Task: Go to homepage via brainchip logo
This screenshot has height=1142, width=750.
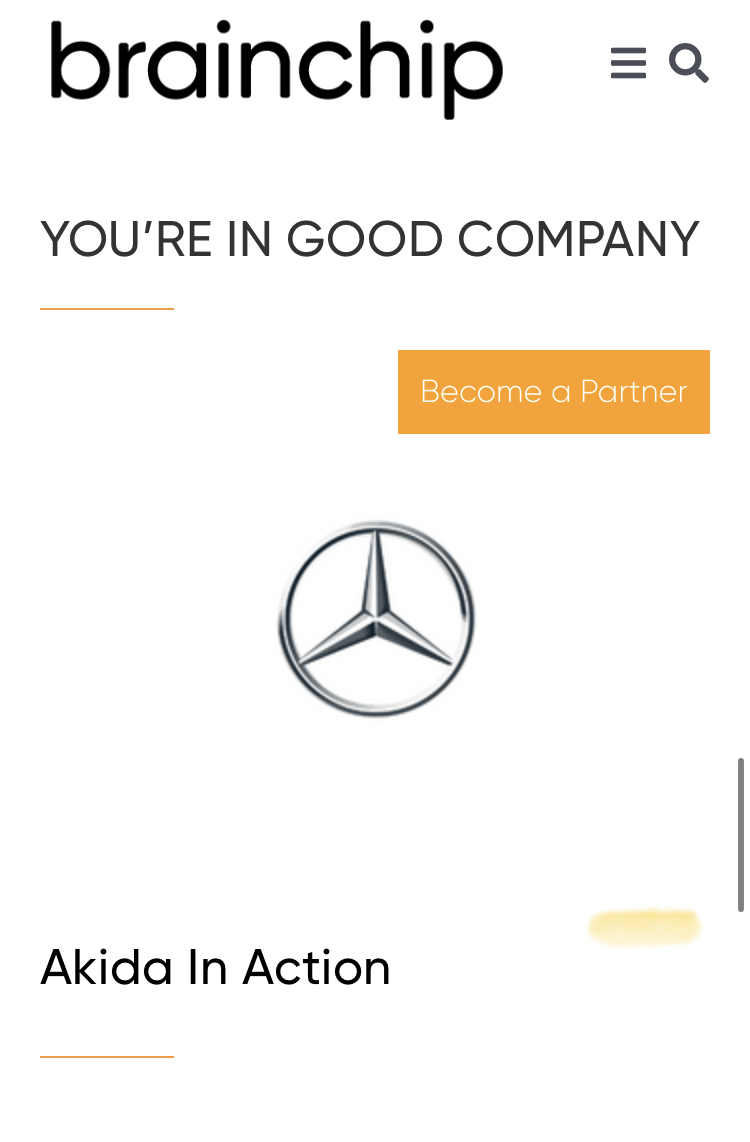Action: (276, 68)
